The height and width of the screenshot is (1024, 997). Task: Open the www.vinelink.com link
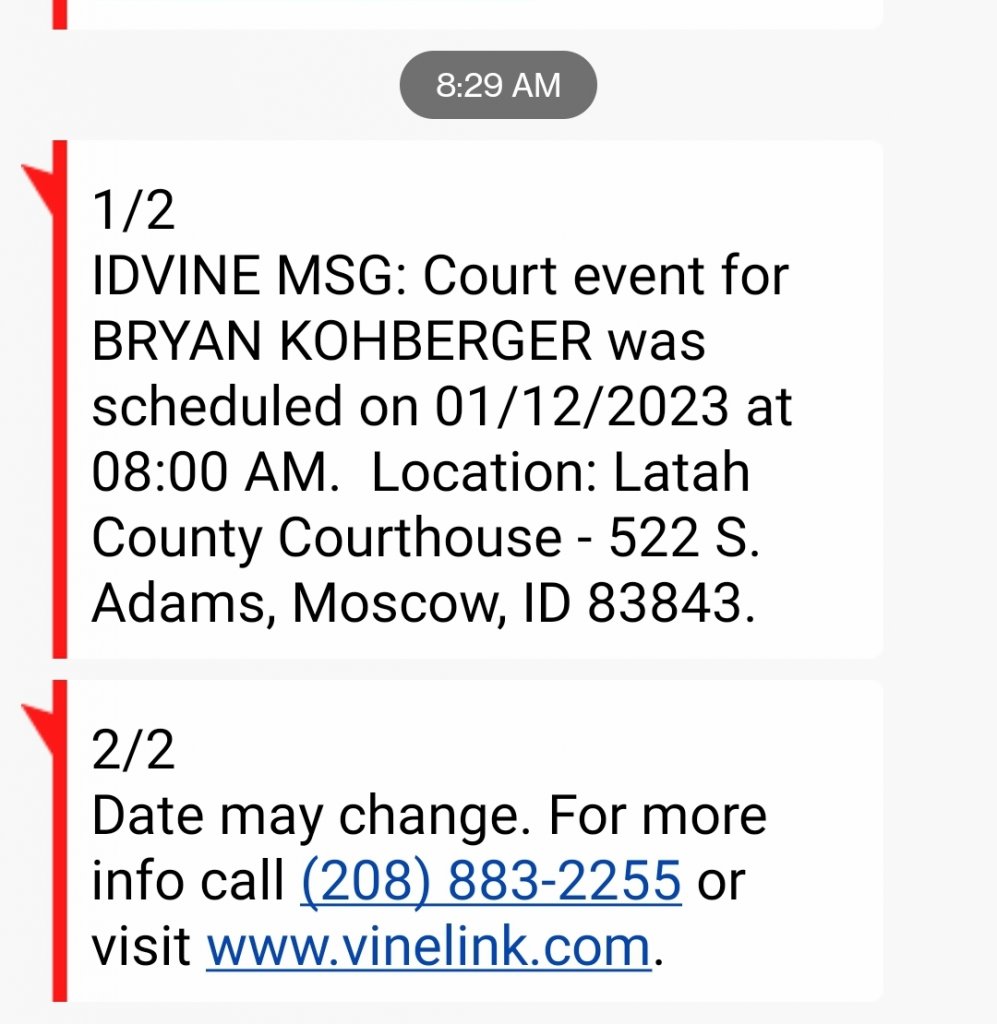429,946
